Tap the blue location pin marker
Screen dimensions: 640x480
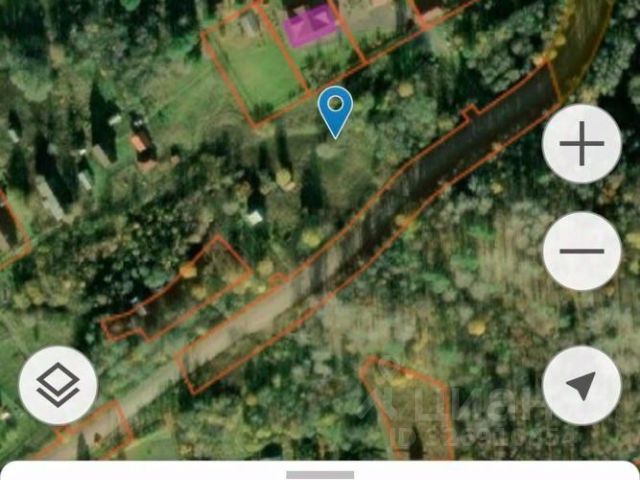coord(335,110)
